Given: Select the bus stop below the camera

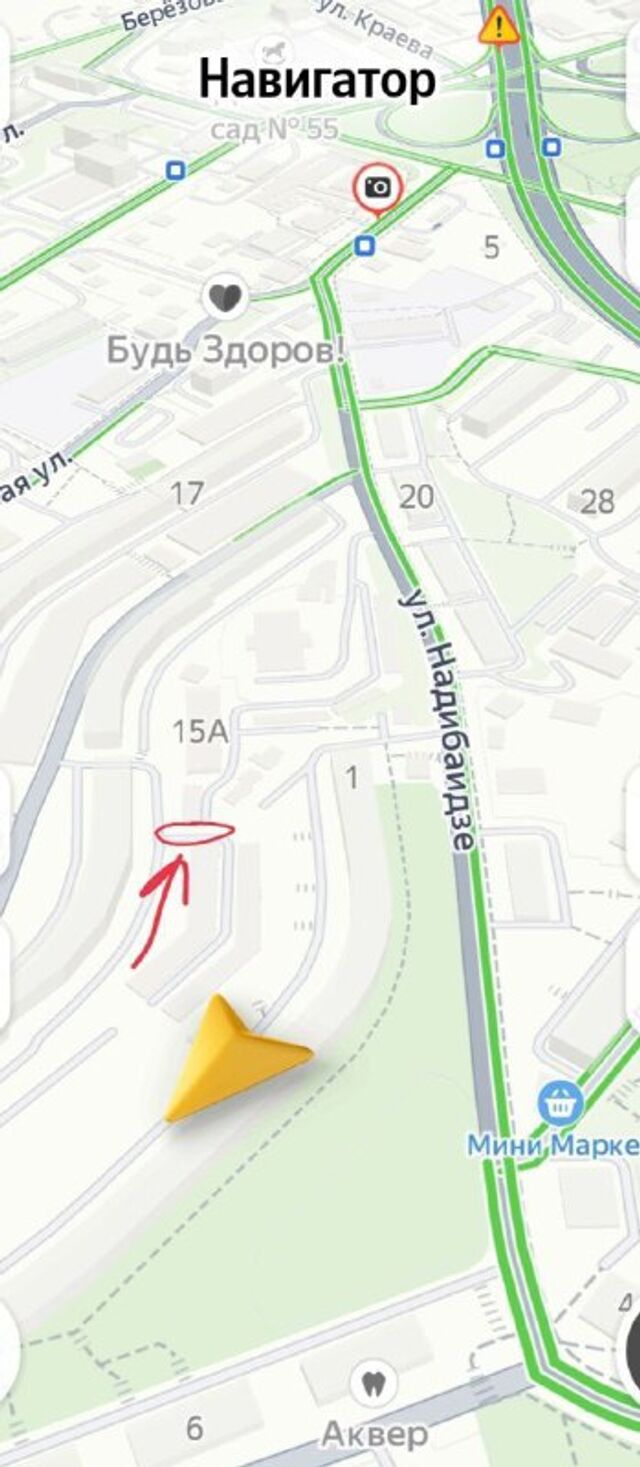Looking at the screenshot, I should pyautogui.click(x=366, y=245).
